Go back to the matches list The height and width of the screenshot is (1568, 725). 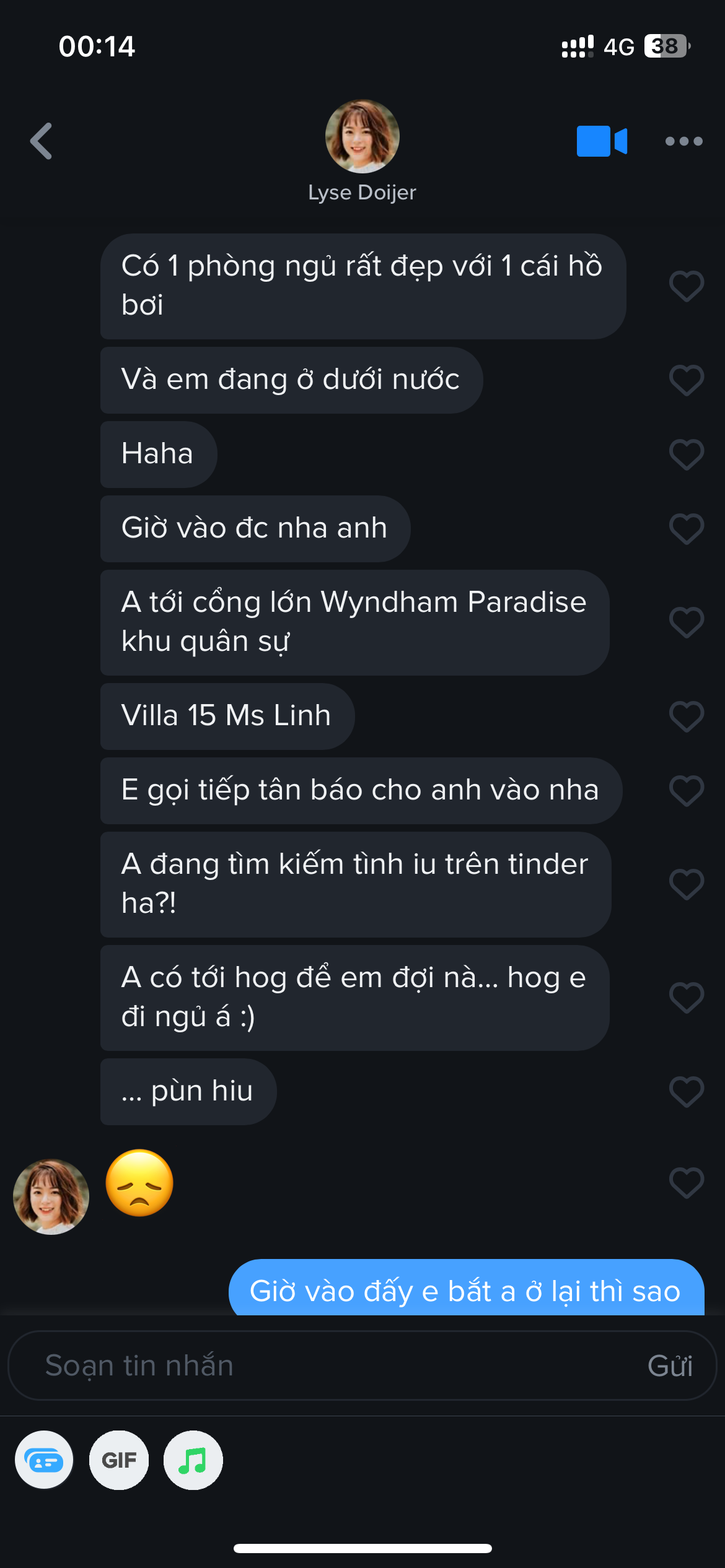point(42,141)
